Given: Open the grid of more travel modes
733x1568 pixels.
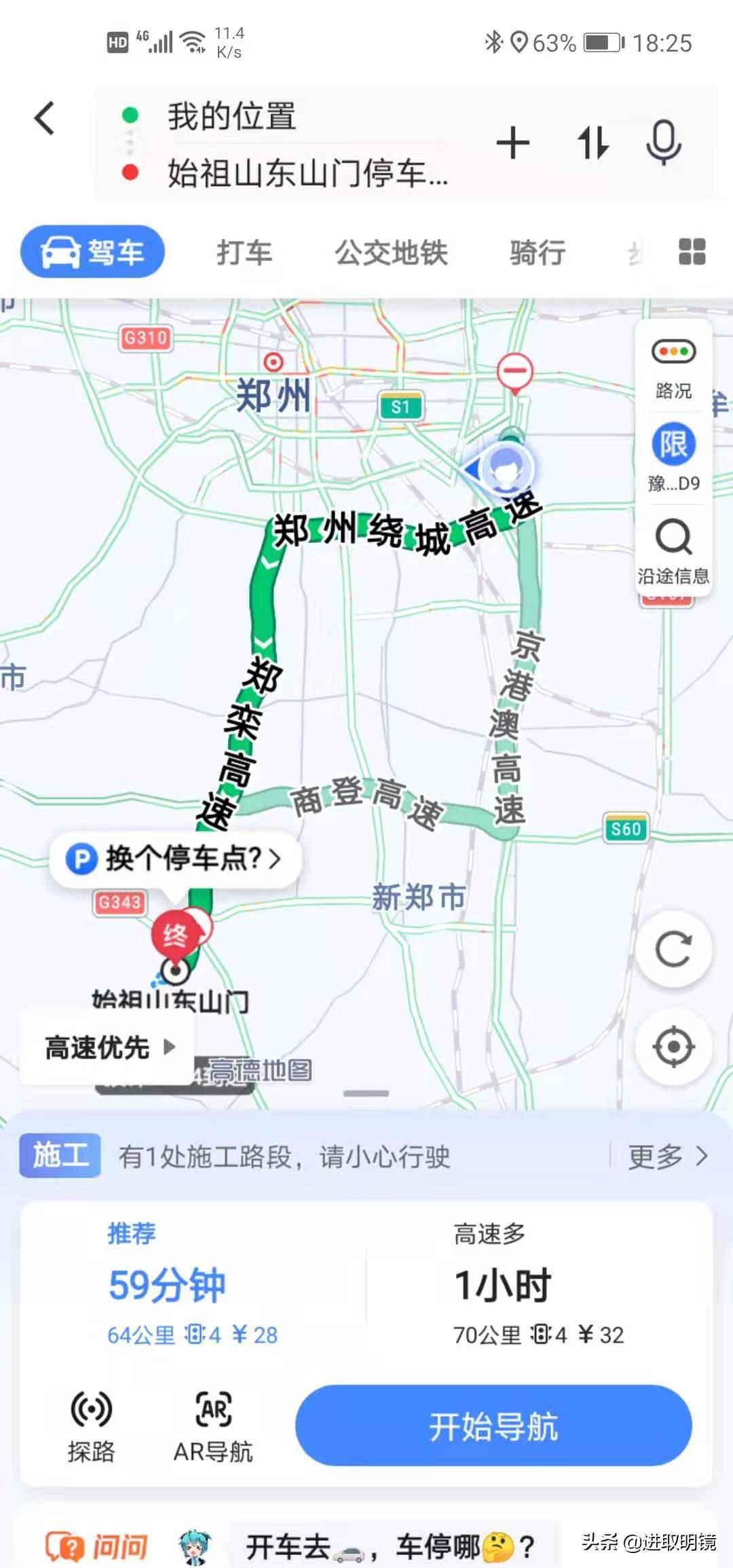Looking at the screenshot, I should click(692, 252).
